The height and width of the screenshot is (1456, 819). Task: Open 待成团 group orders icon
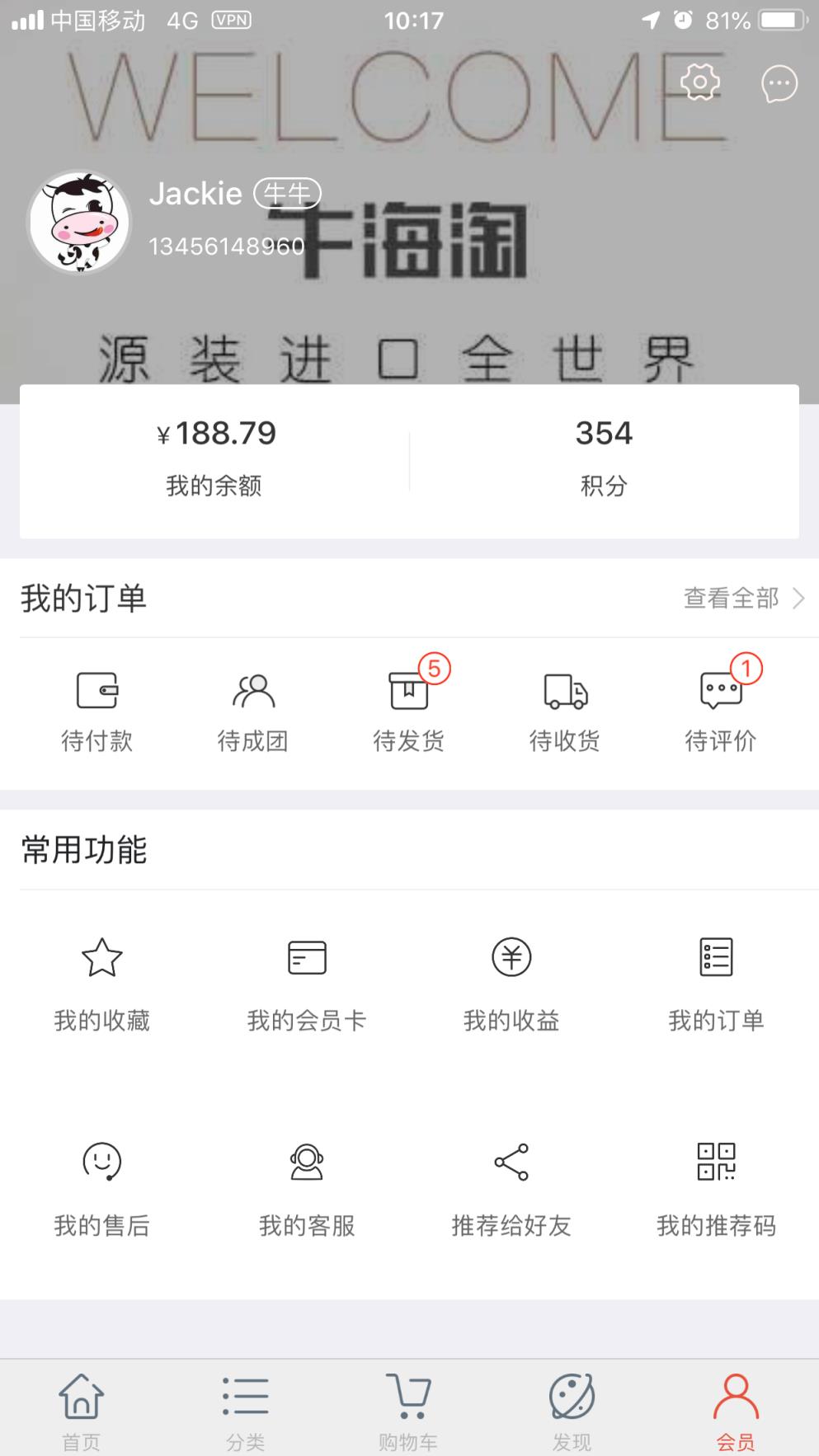pyautogui.click(x=253, y=709)
